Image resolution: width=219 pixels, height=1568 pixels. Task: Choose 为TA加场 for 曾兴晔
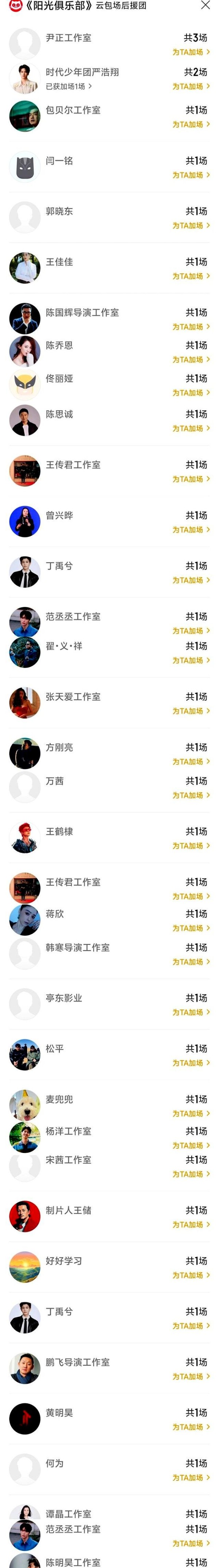point(190,529)
